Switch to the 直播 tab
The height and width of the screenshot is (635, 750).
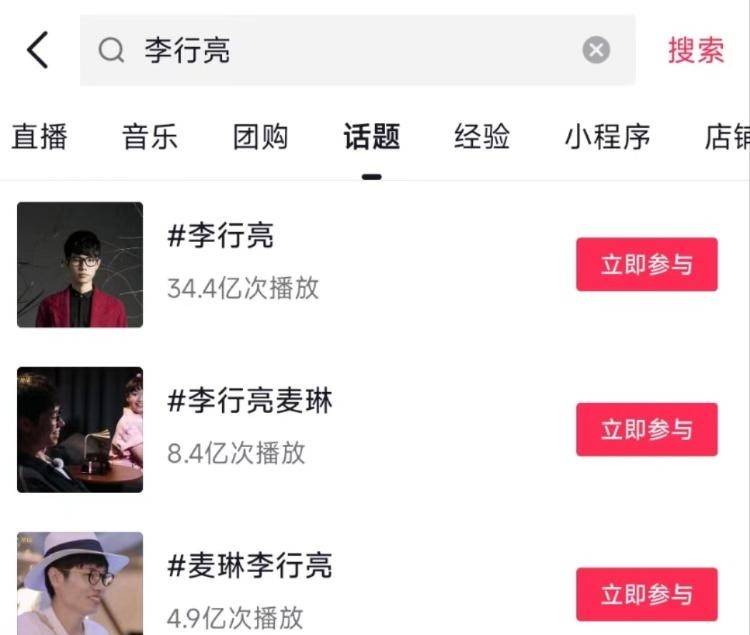40,137
